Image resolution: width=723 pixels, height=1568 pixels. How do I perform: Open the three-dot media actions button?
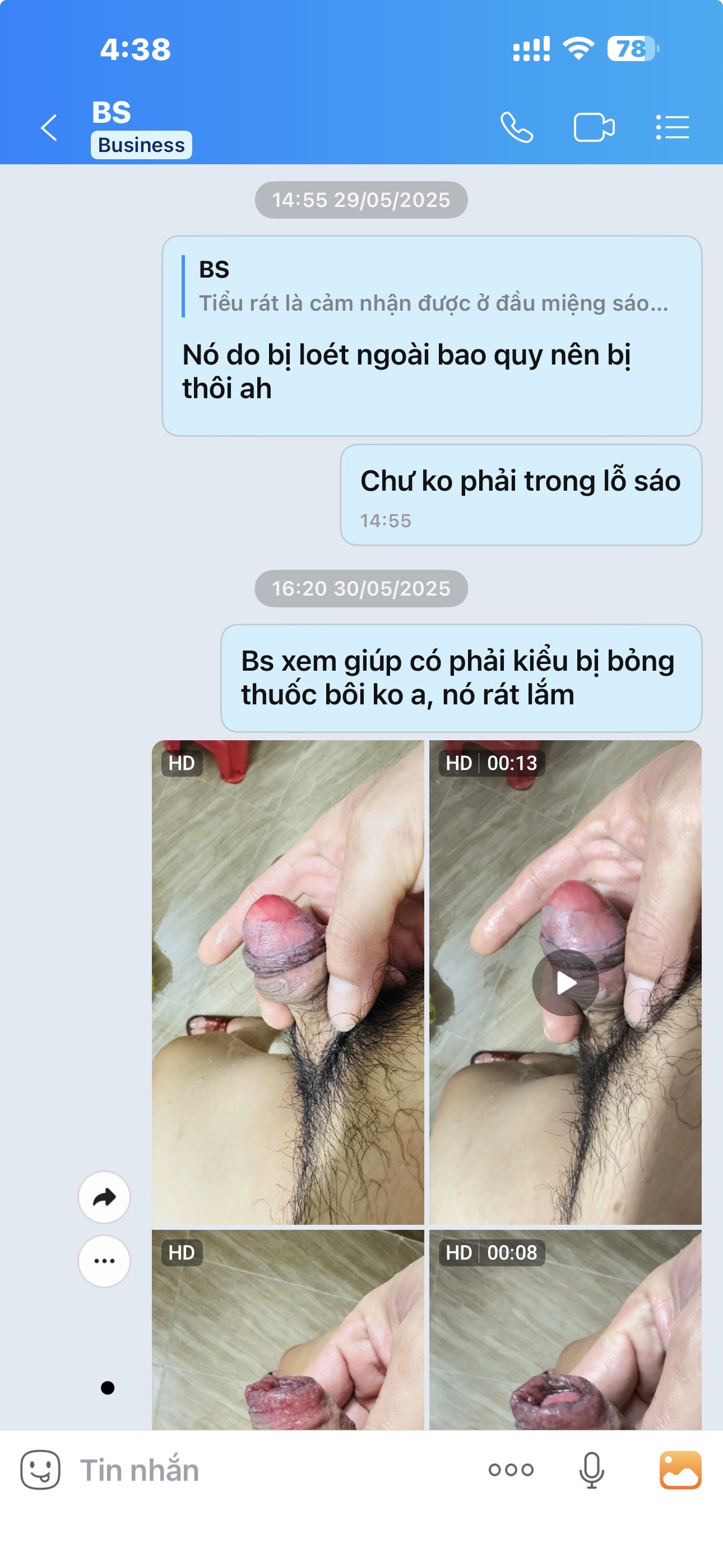click(104, 1261)
